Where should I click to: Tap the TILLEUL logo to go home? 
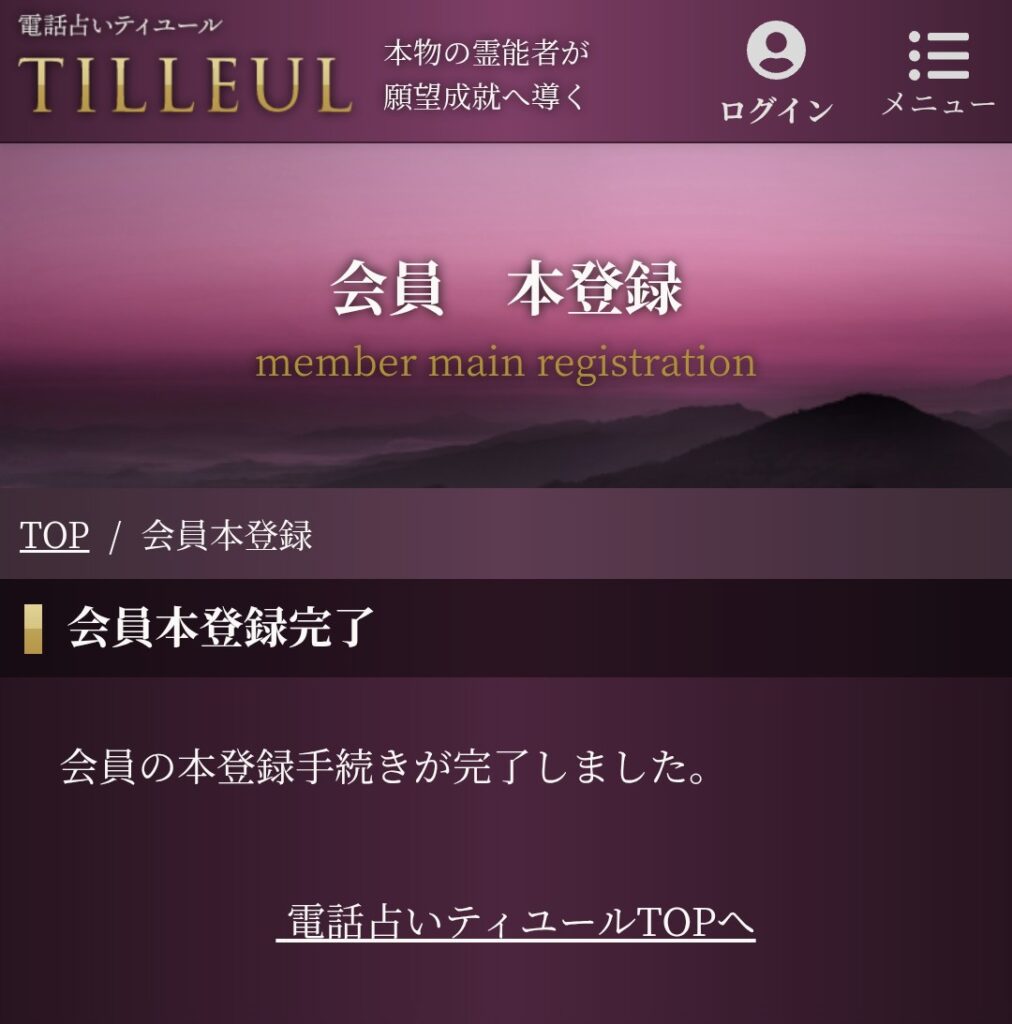[184, 72]
